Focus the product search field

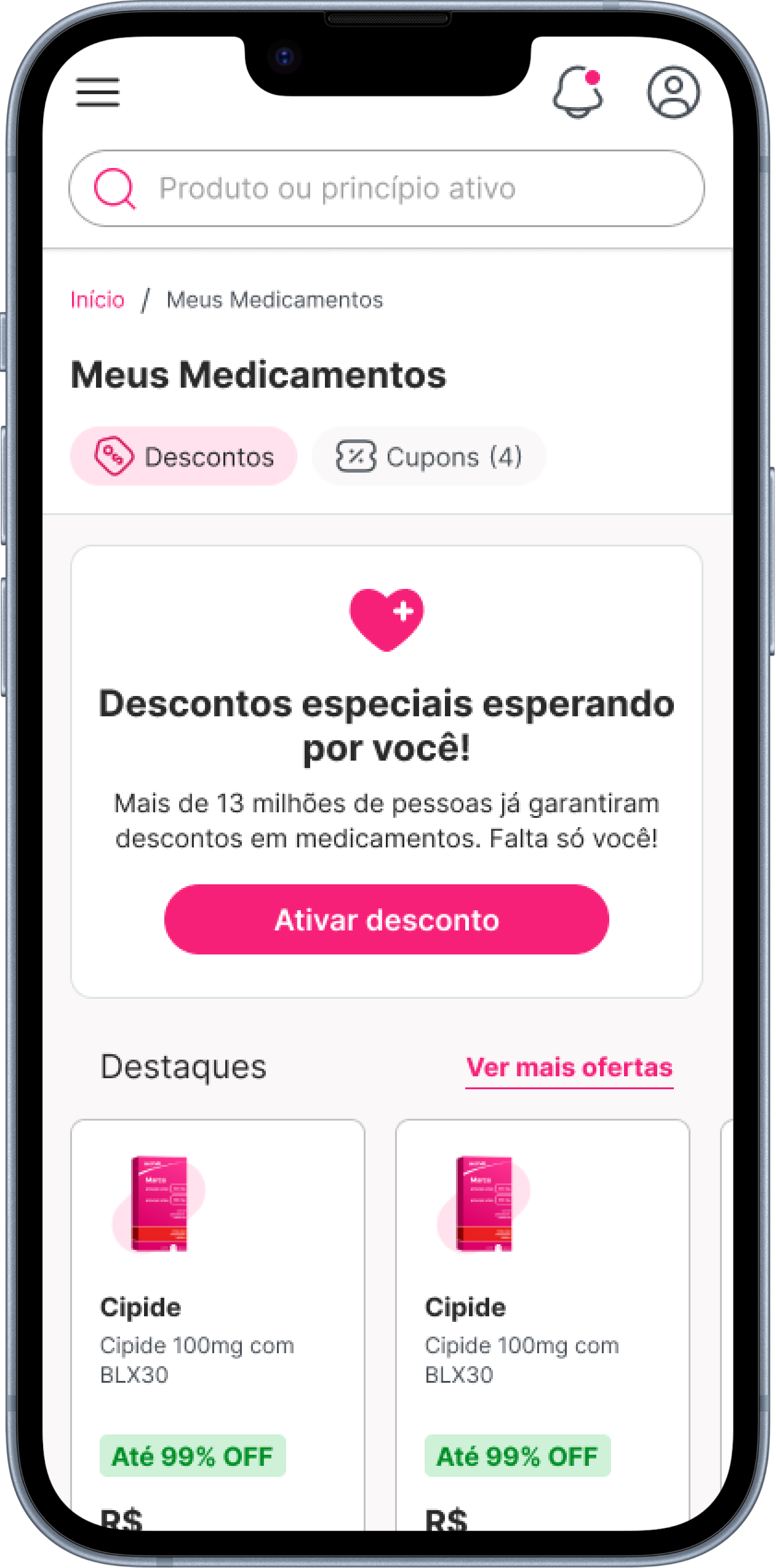tap(386, 188)
